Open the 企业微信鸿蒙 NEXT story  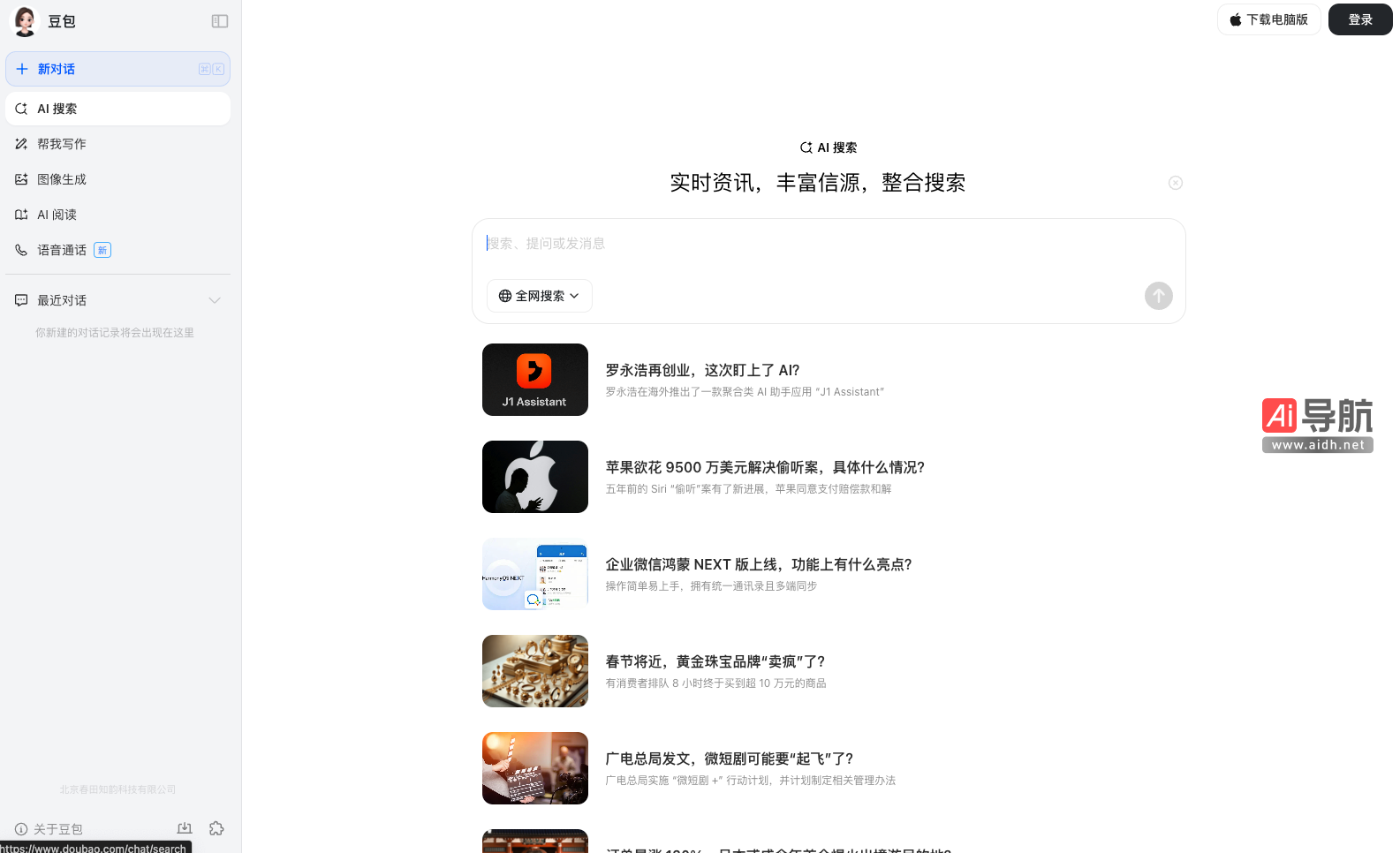[x=758, y=565]
